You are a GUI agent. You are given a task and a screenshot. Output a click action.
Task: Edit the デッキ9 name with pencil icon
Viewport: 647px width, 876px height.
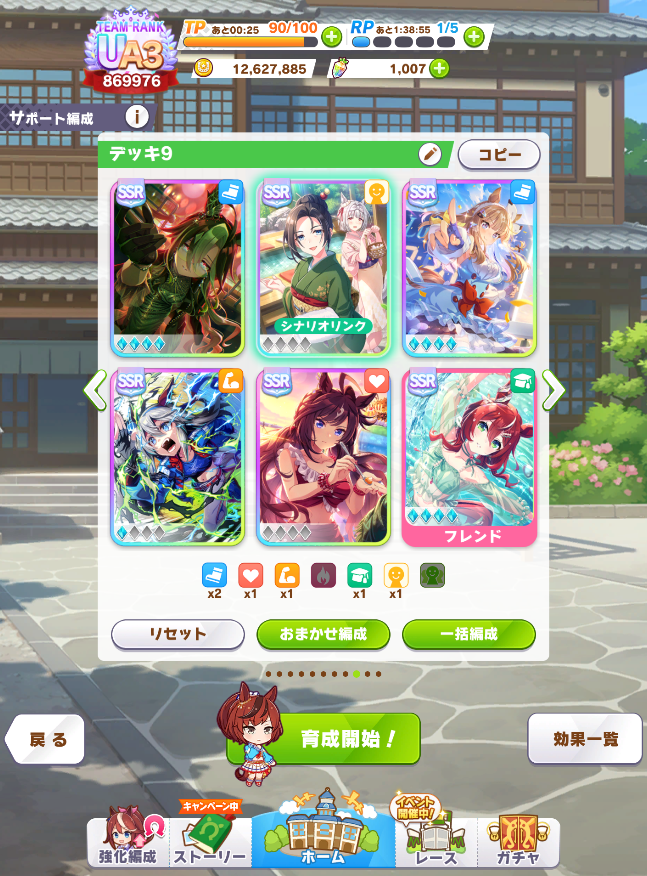coord(429,154)
